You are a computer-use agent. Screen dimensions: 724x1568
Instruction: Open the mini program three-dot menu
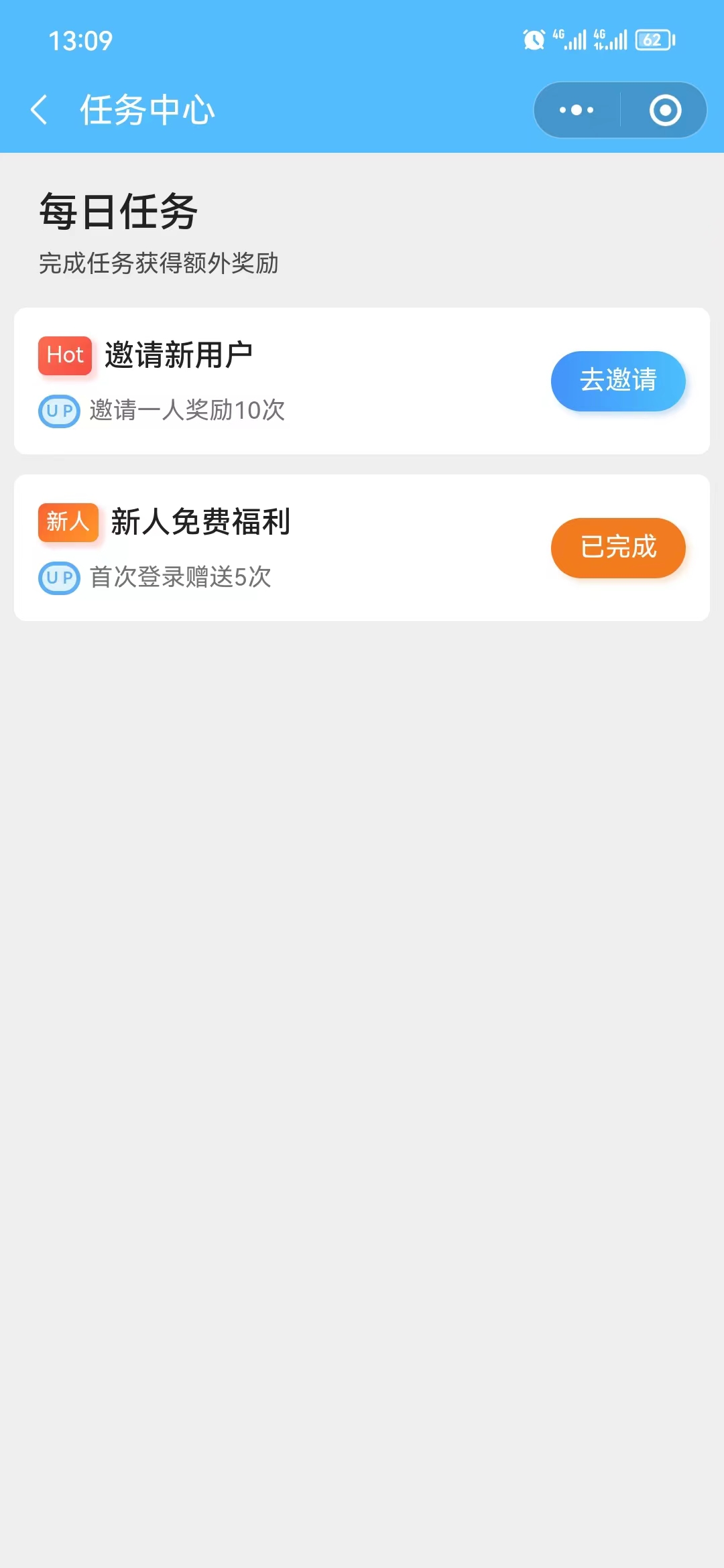click(x=577, y=110)
